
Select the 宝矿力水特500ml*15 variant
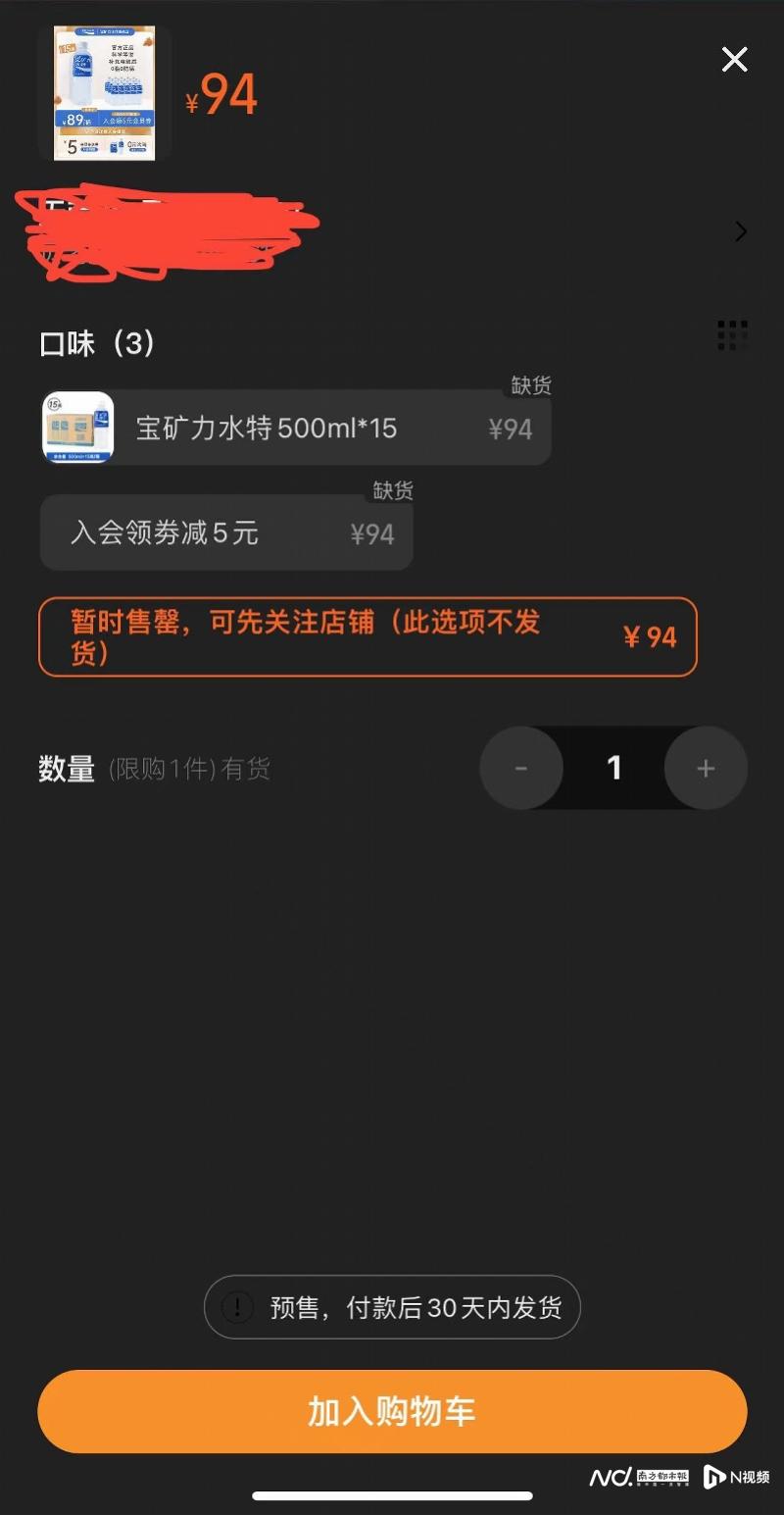[x=294, y=428]
